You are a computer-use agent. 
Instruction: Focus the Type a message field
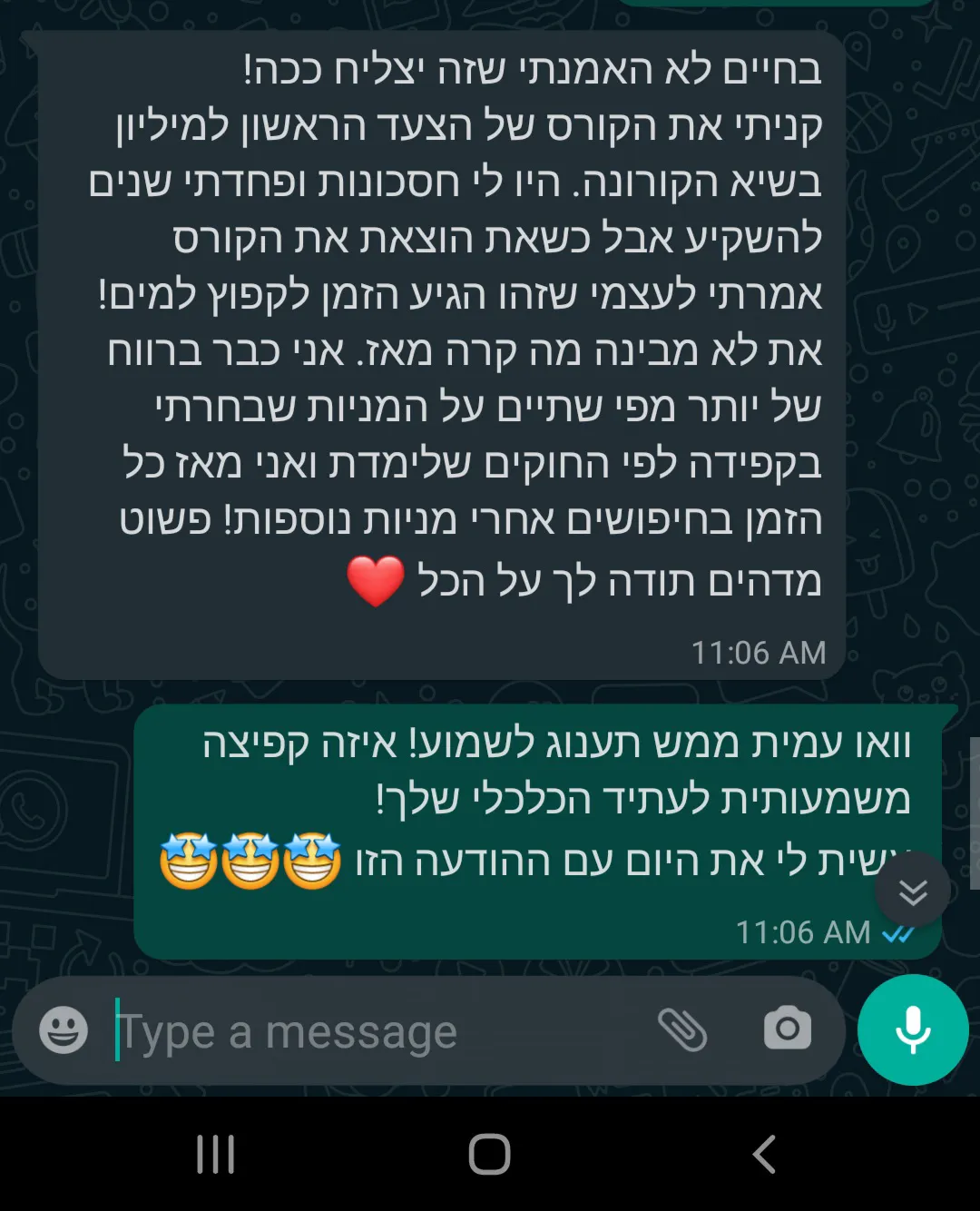pos(363,1032)
